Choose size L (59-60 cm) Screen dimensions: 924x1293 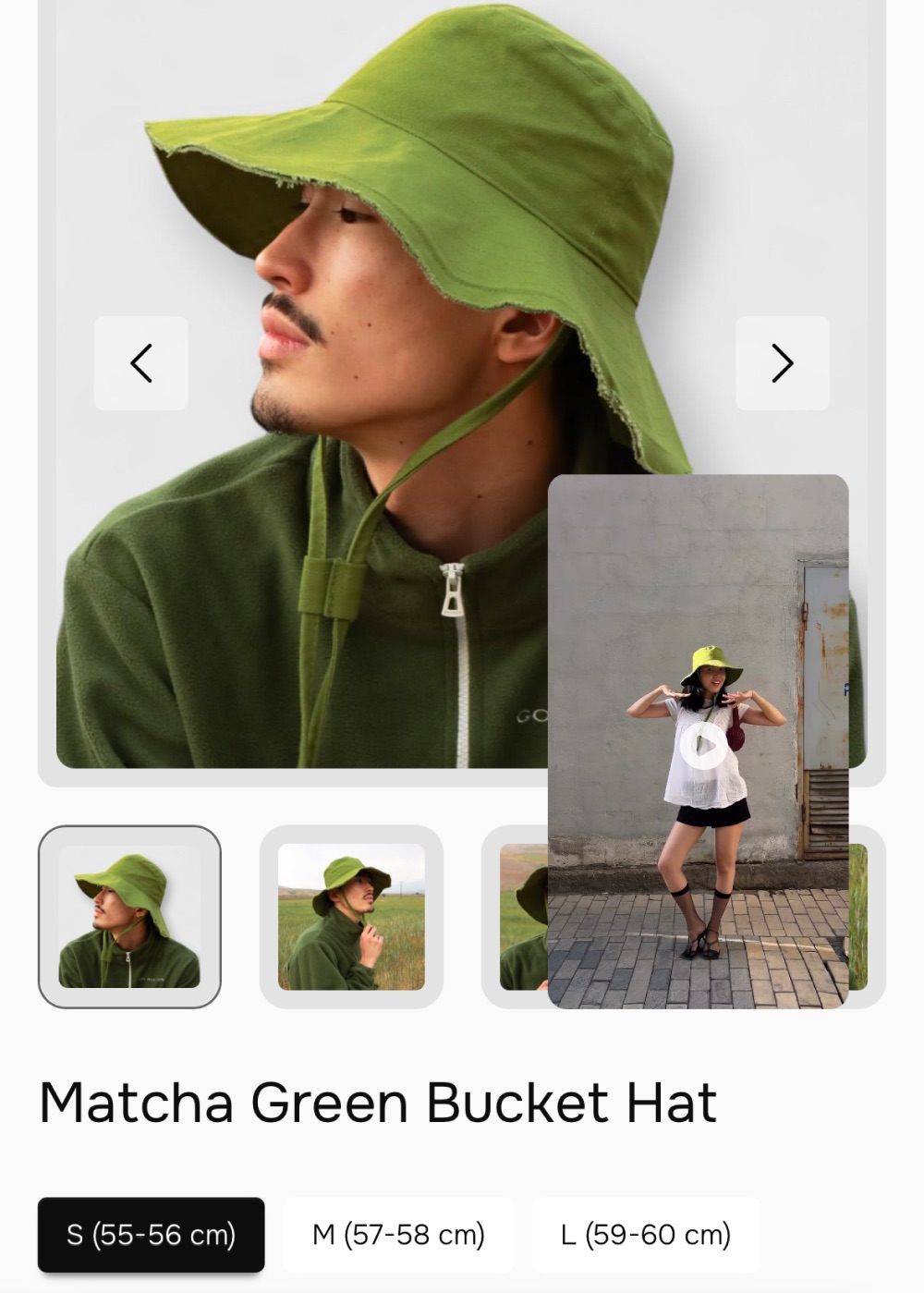pos(646,1235)
